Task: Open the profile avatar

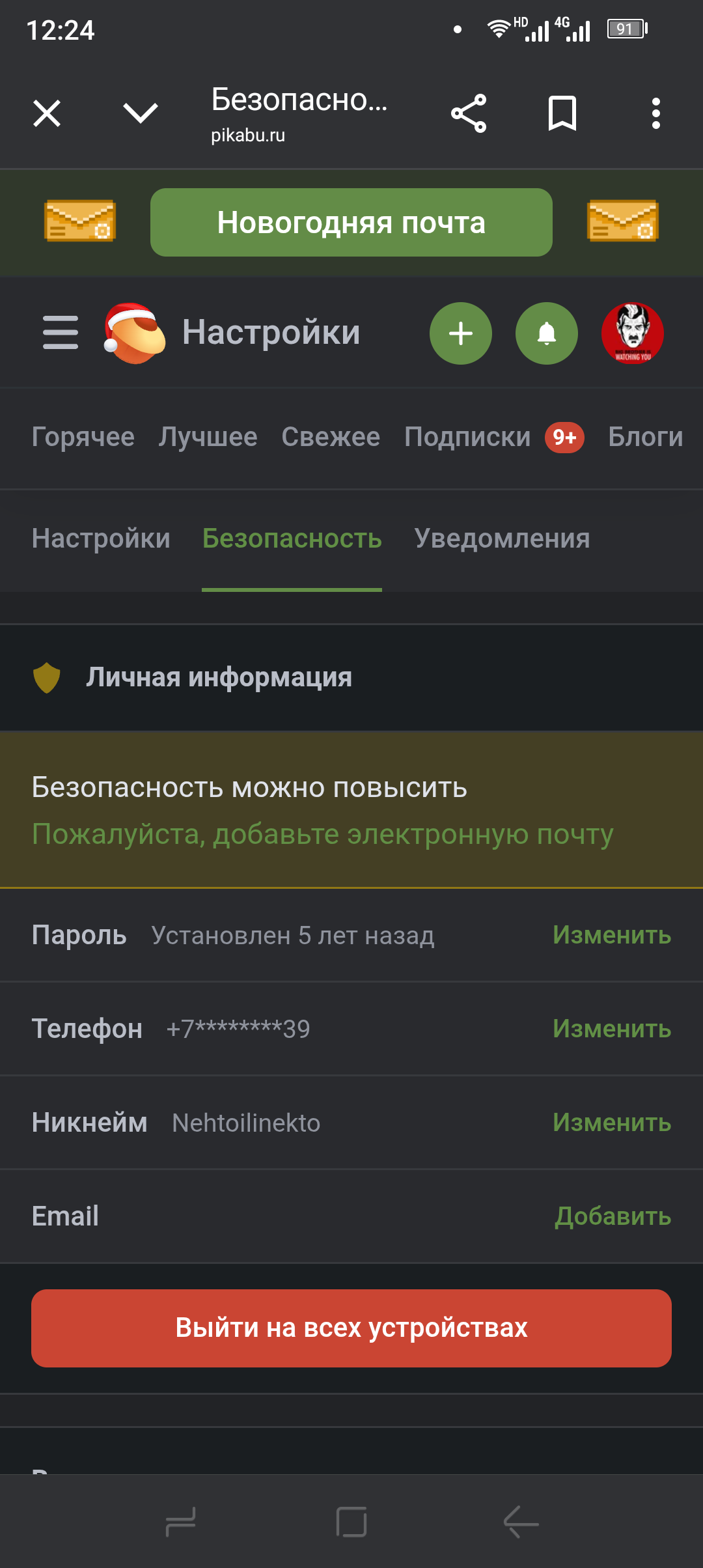Action: [632, 333]
